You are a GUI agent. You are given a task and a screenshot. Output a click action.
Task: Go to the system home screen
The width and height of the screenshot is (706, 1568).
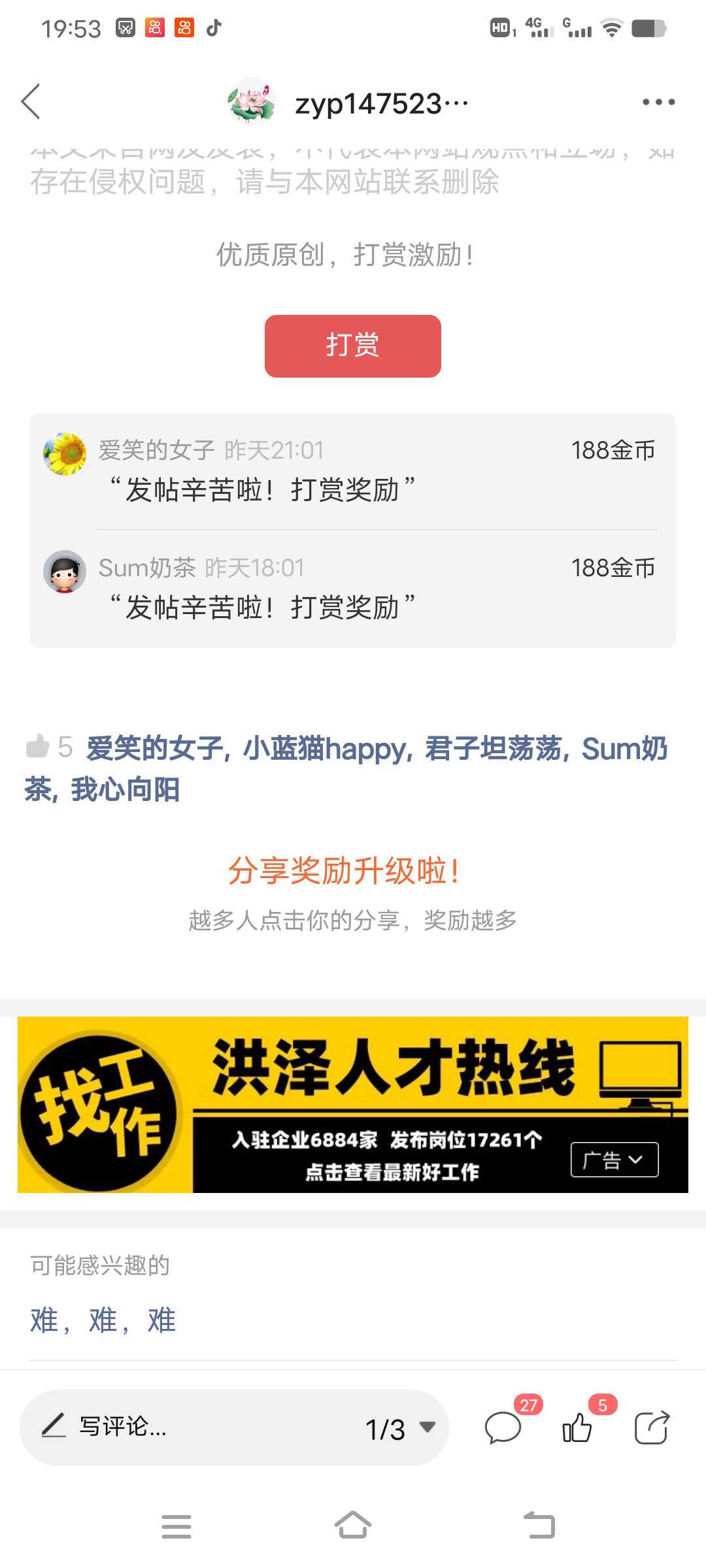[353, 1526]
